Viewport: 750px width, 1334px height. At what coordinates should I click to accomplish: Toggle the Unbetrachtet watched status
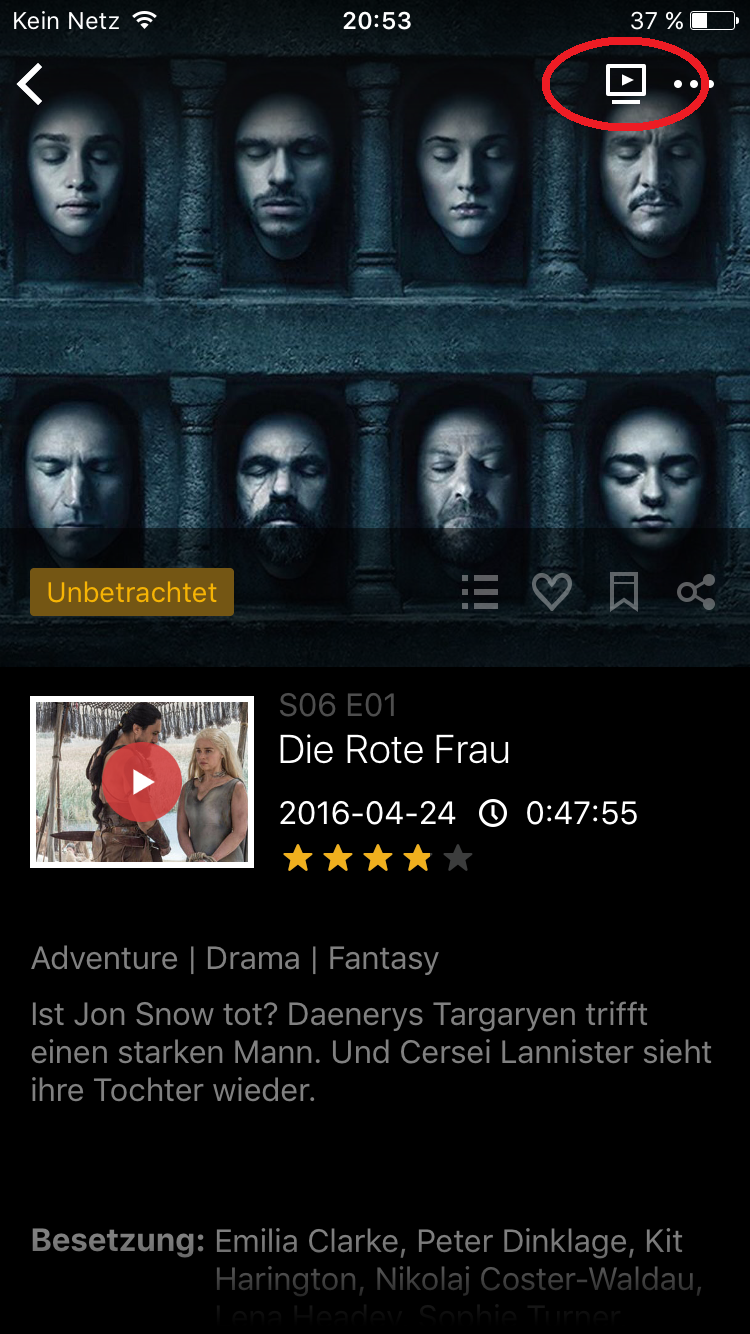pyautogui.click(x=132, y=592)
